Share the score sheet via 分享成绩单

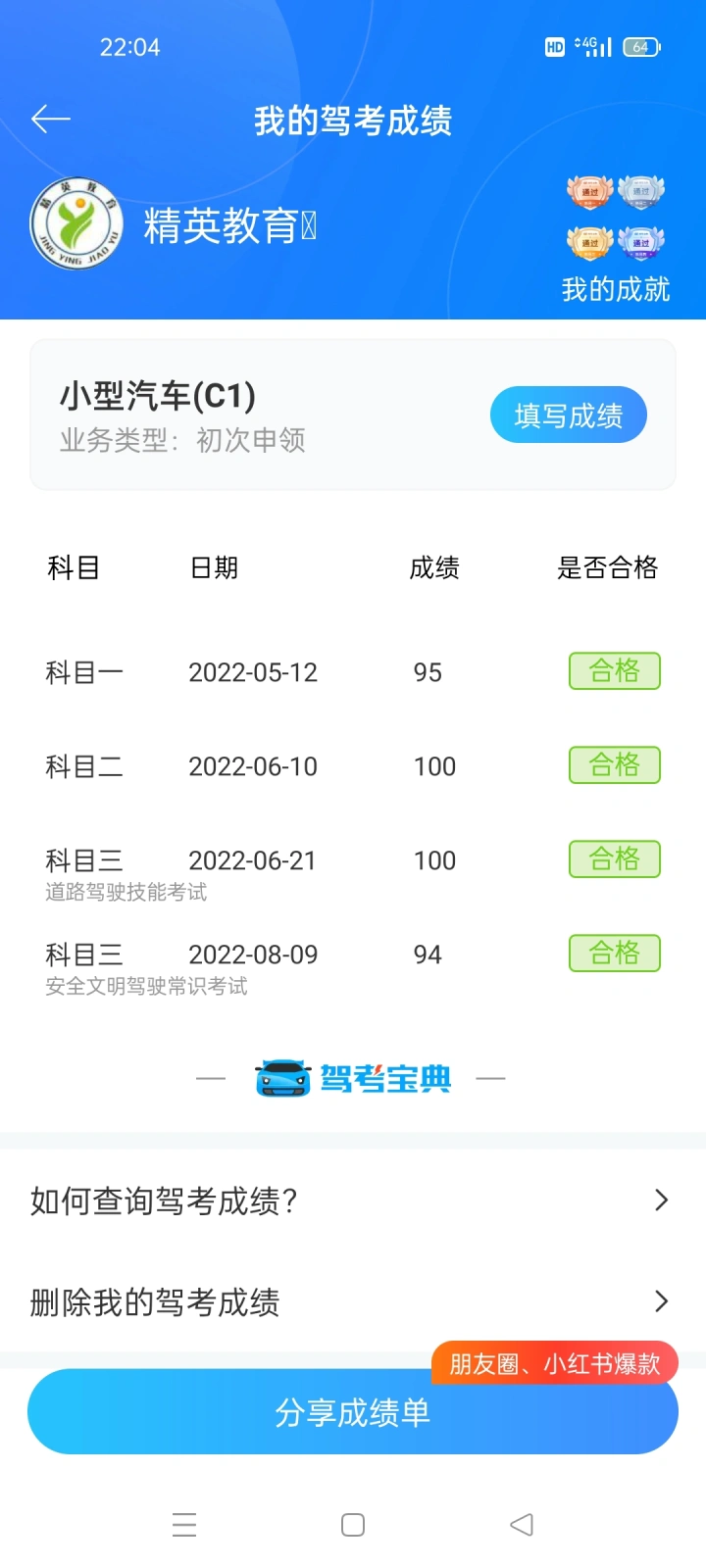click(x=353, y=1412)
